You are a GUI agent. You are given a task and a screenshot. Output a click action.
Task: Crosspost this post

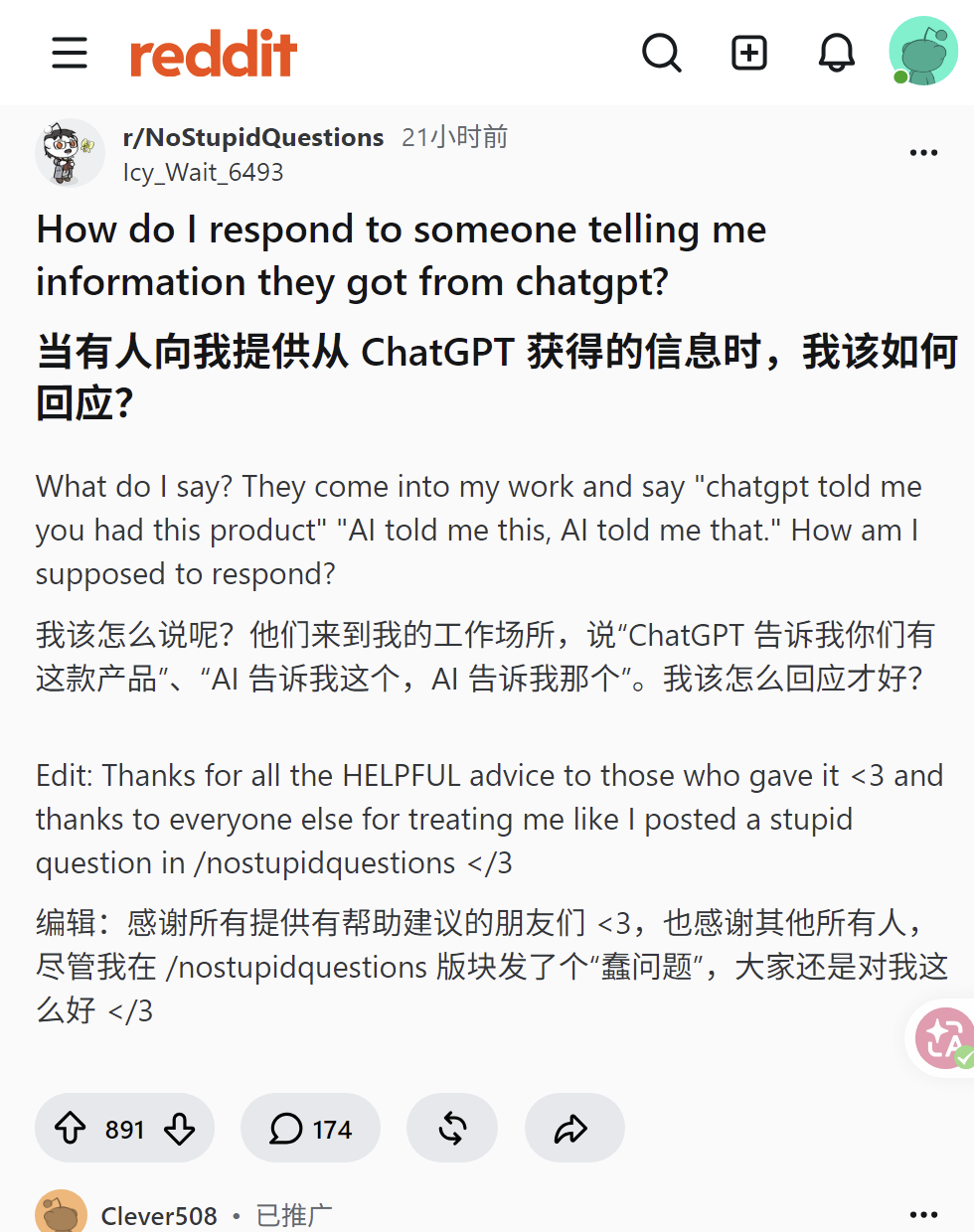(x=452, y=1129)
